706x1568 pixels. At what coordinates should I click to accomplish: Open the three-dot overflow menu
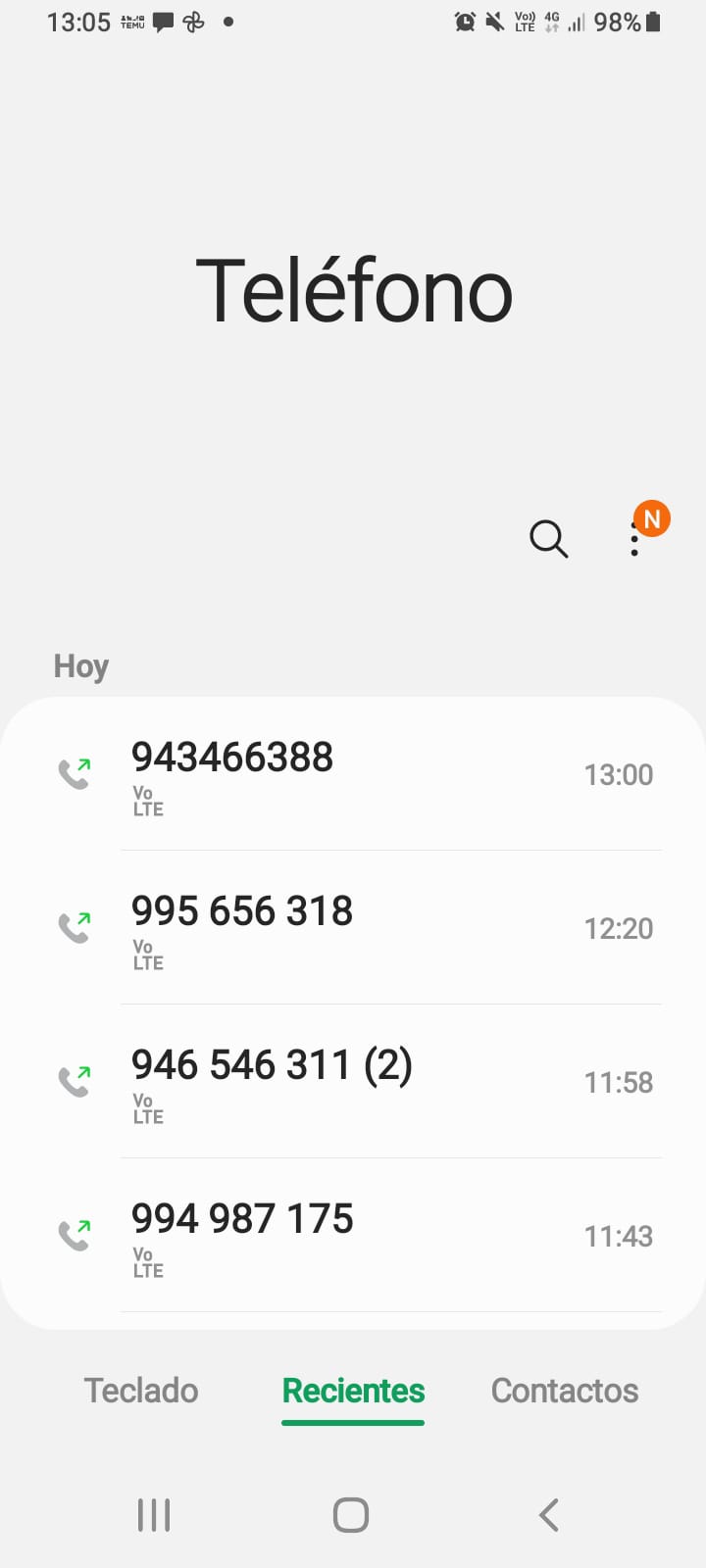635,538
